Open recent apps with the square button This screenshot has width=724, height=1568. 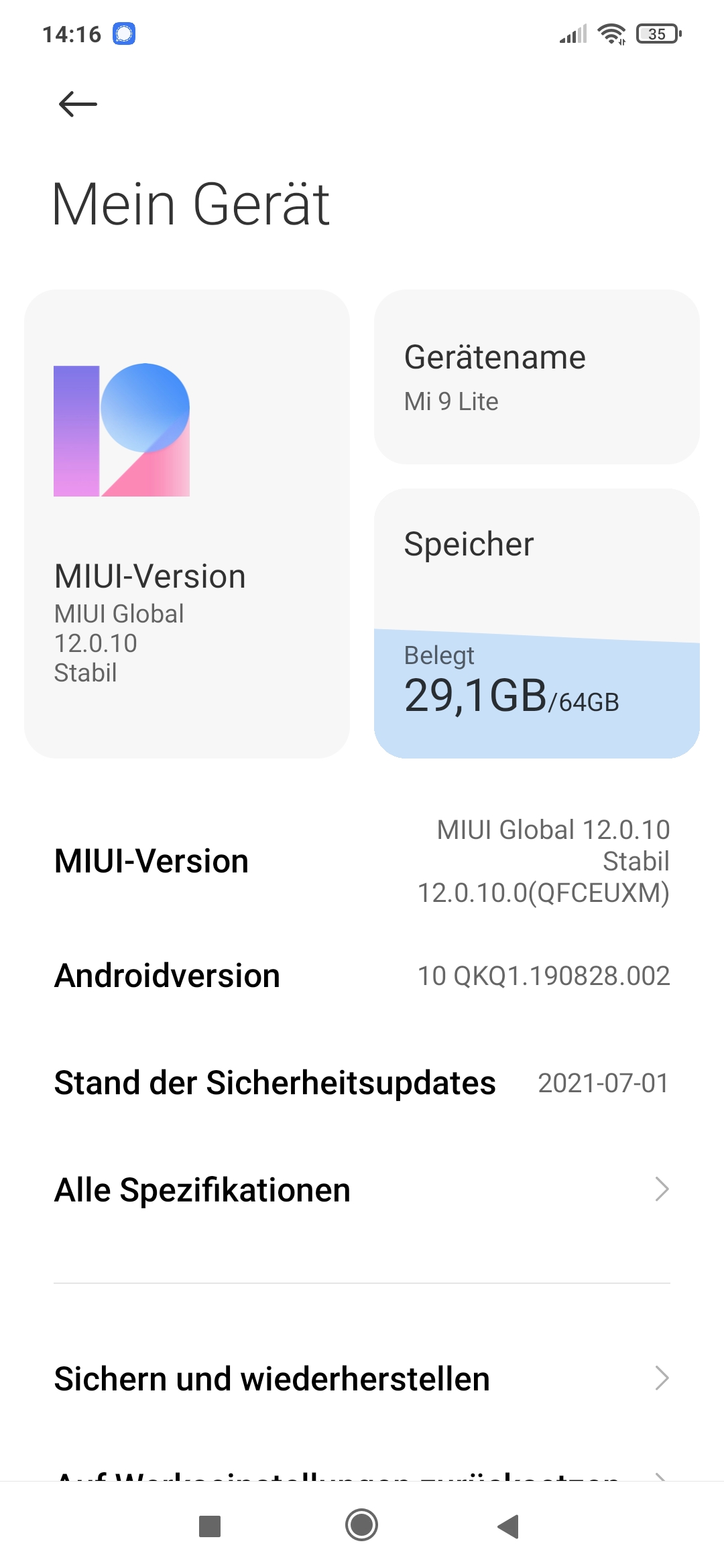[x=210, y=1526]
